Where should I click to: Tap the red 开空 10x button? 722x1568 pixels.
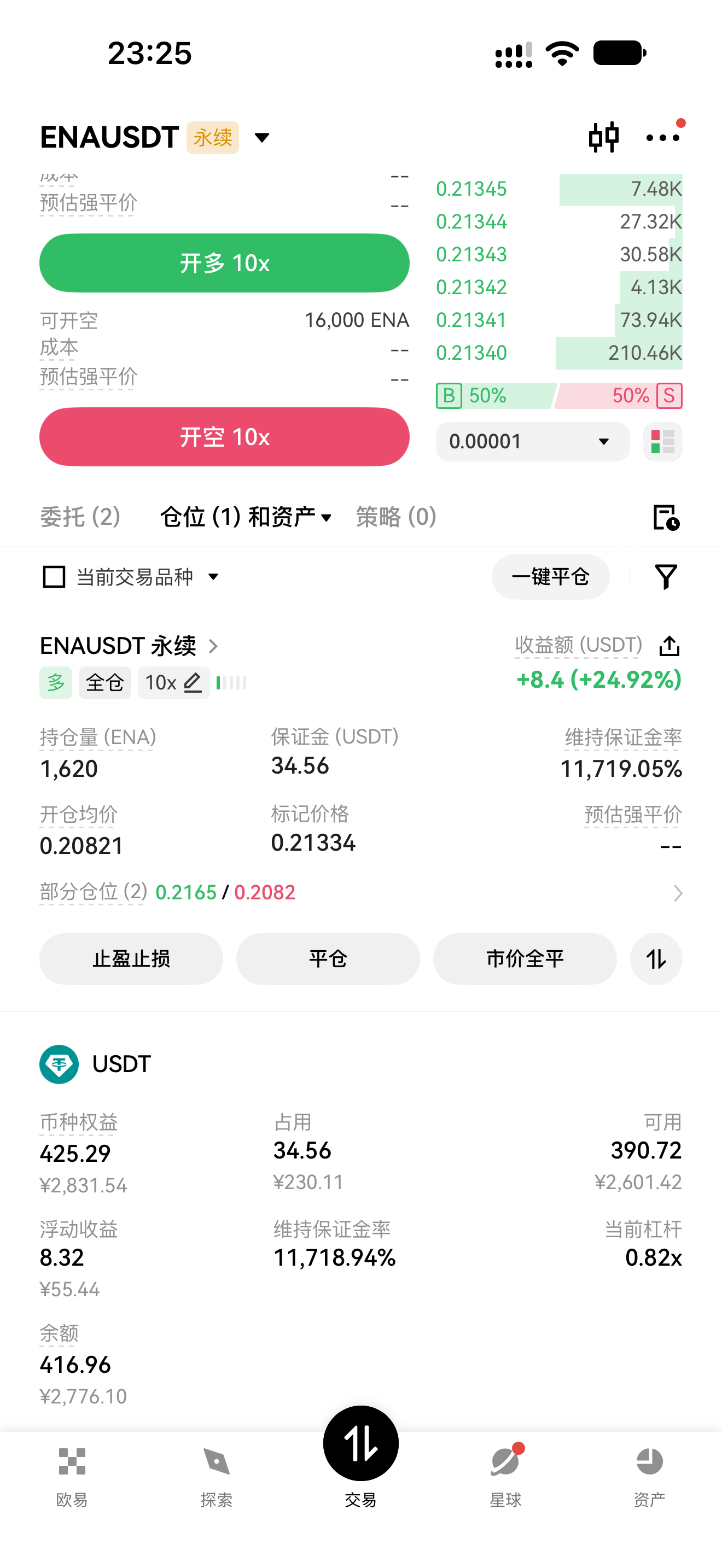click(224, 437)
